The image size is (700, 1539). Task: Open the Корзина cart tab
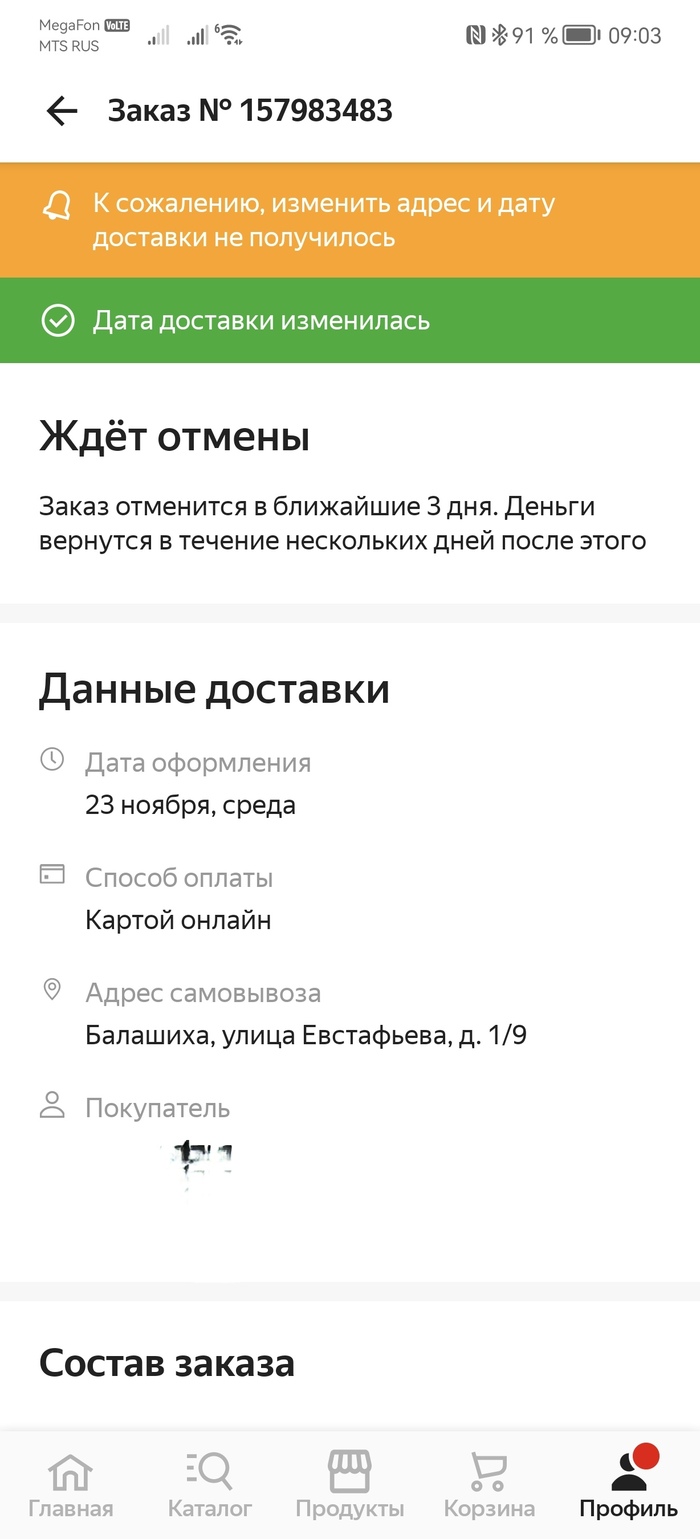point(489,1485)
